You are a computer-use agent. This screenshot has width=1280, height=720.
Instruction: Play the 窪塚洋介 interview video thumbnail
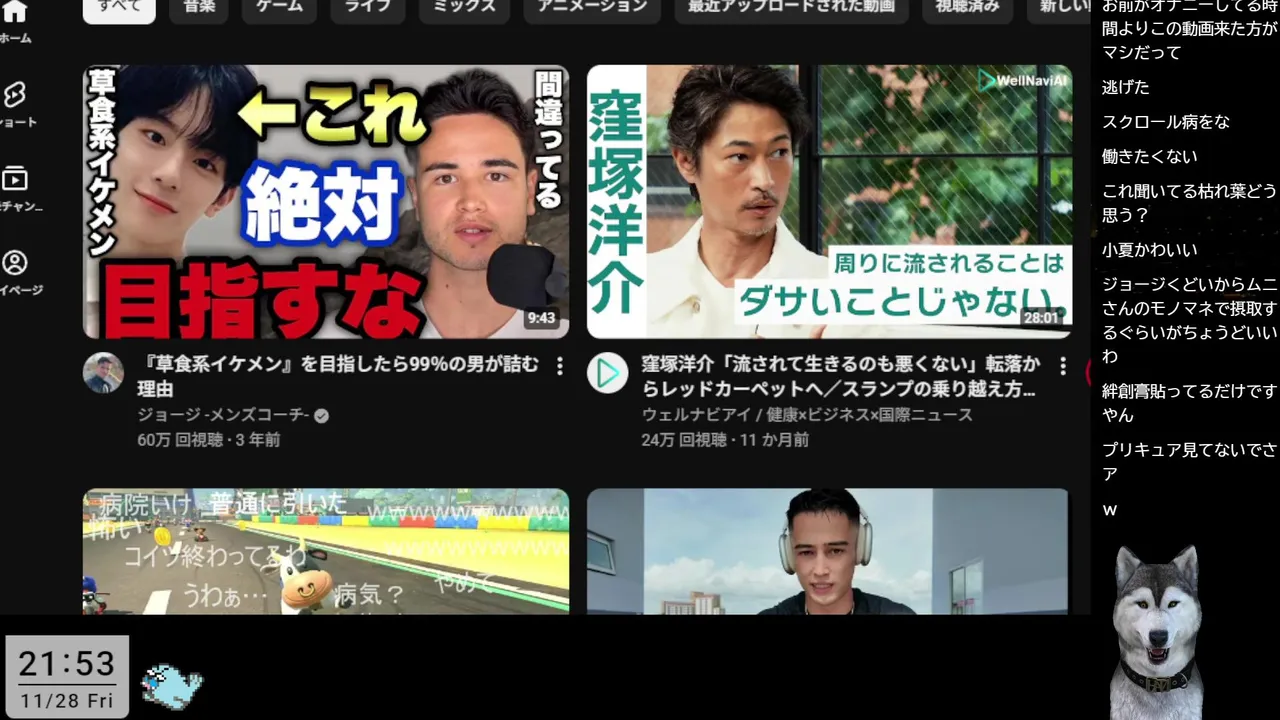[829, 202]
